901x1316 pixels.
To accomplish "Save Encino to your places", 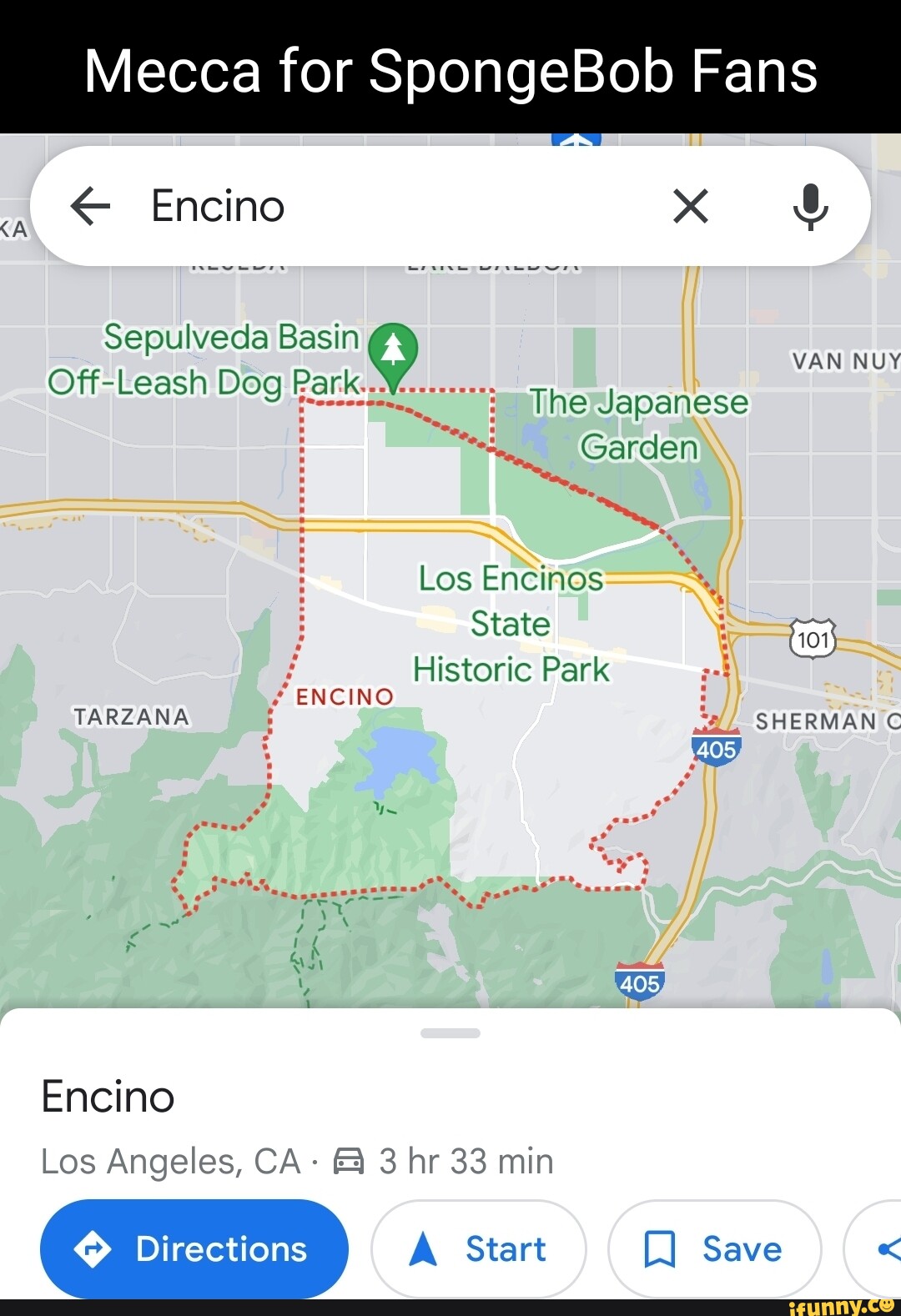I will [714, 1248].
